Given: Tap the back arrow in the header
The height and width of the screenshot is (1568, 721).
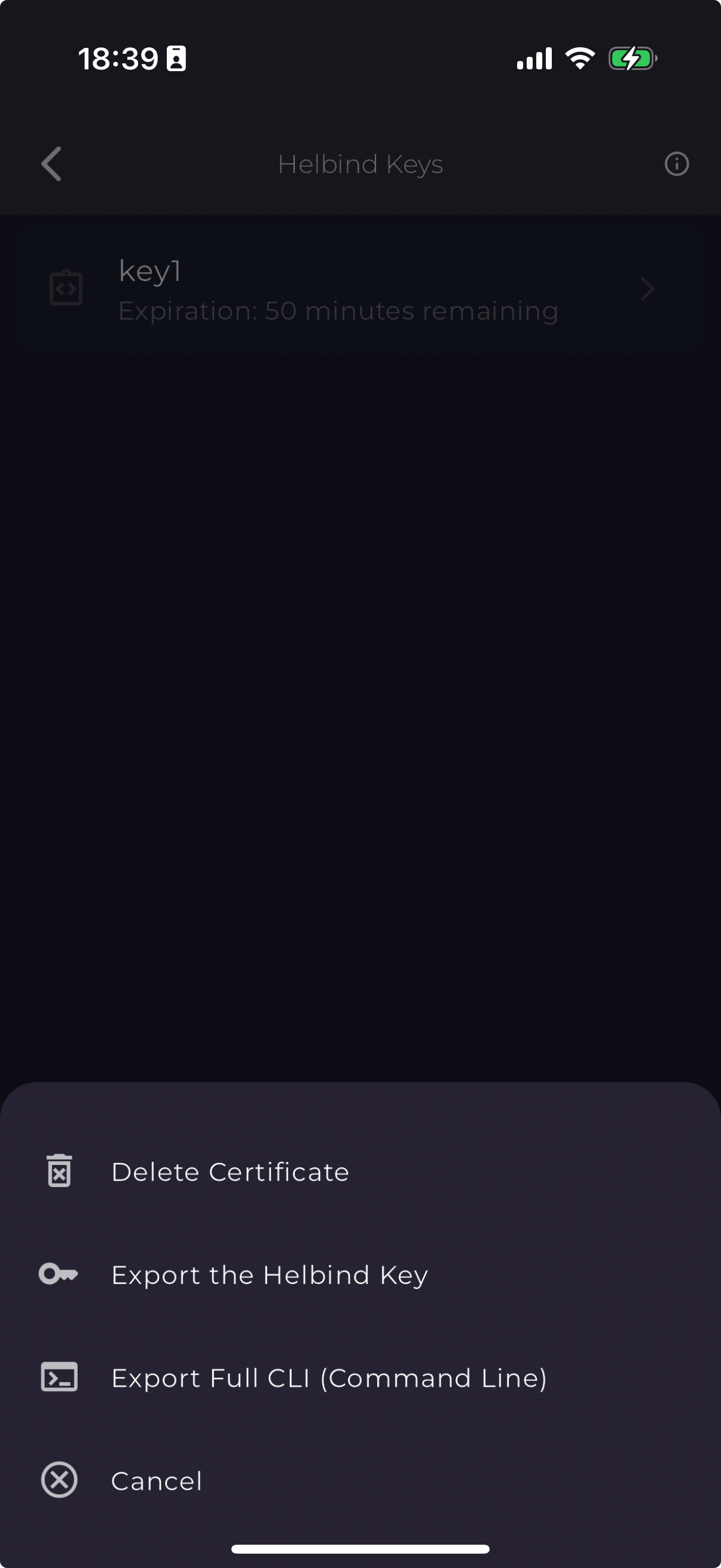Looking at the screenshot, I should pyautogui.click(x=51, y=164).
